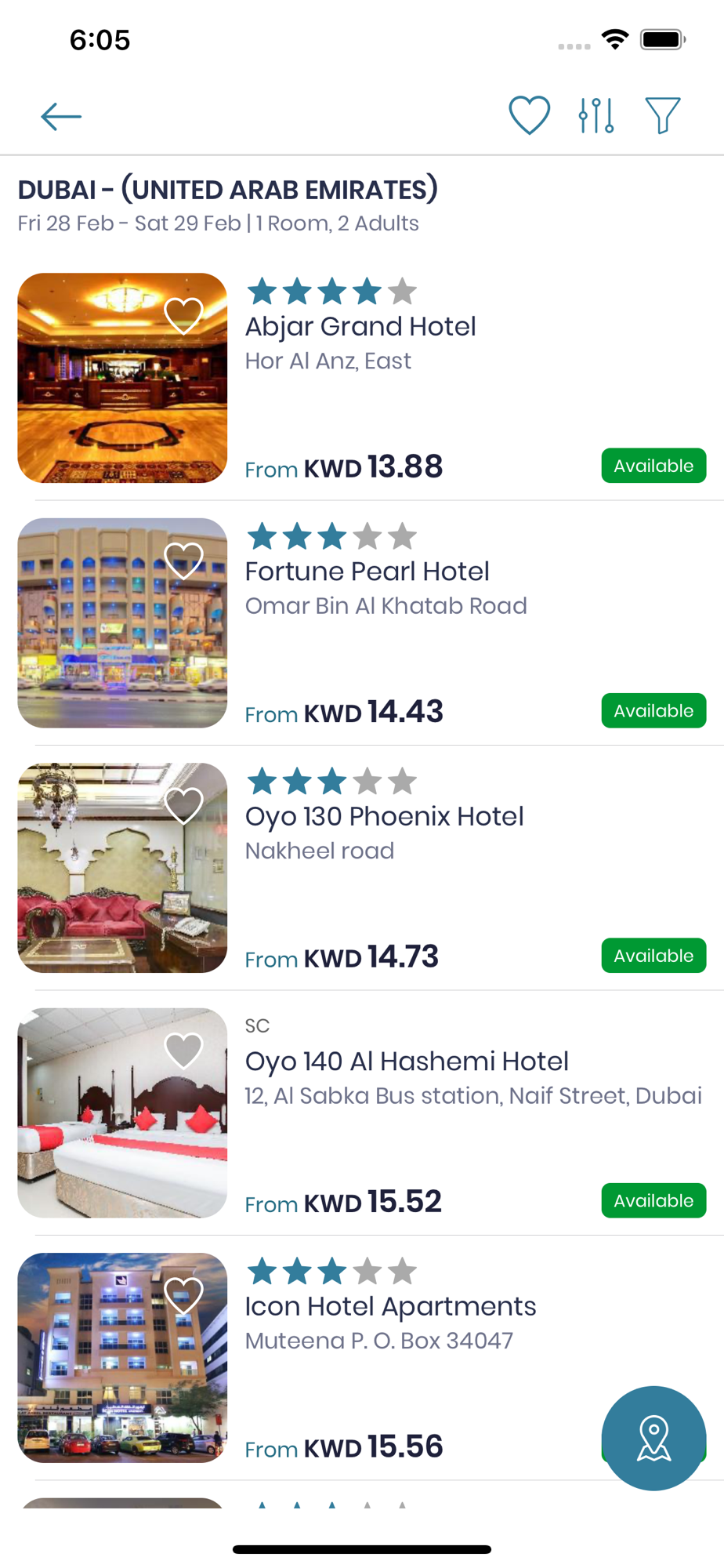Open Oyo 140 Al Hashemi Hotel listing

pyautogui.click(x=407, y=1062)
